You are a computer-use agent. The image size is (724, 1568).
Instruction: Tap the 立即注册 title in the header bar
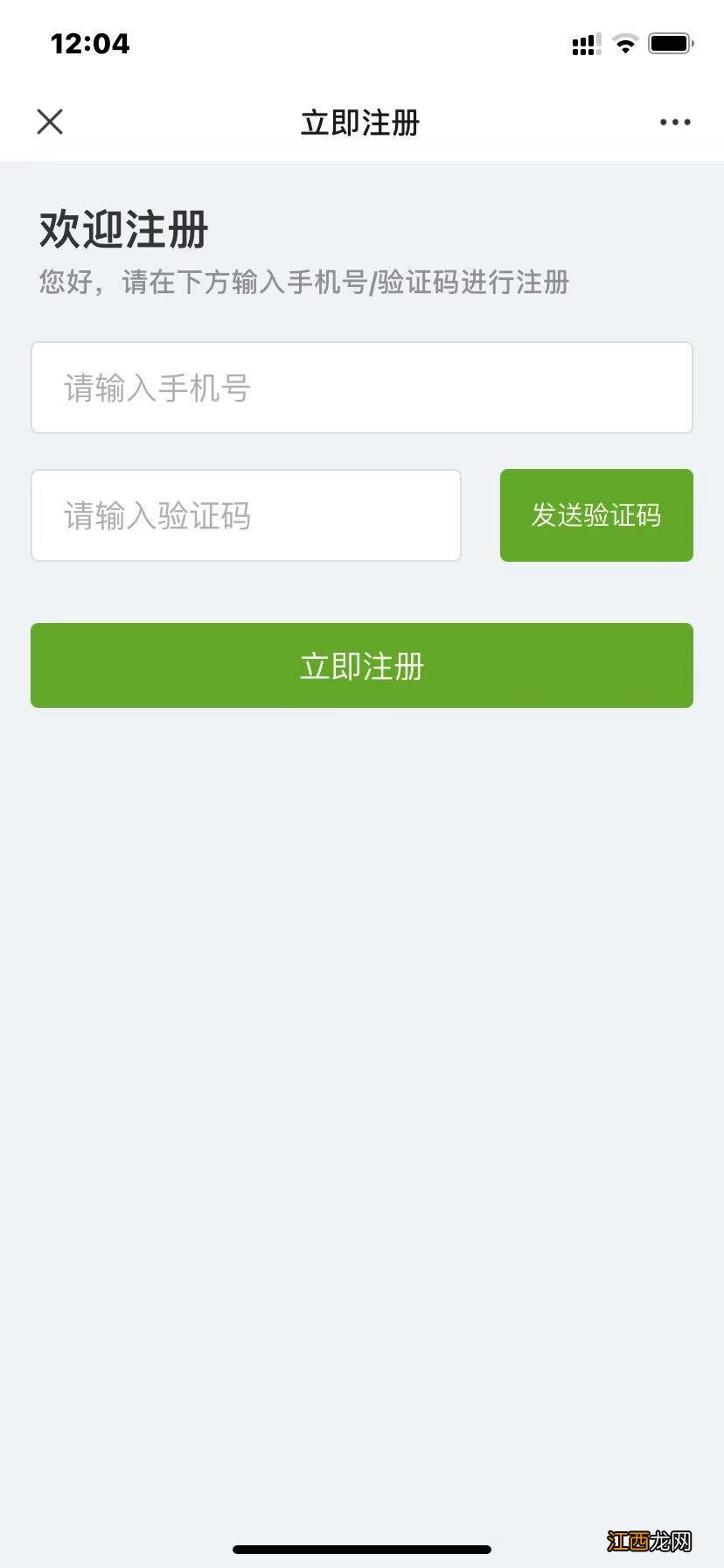361,123
